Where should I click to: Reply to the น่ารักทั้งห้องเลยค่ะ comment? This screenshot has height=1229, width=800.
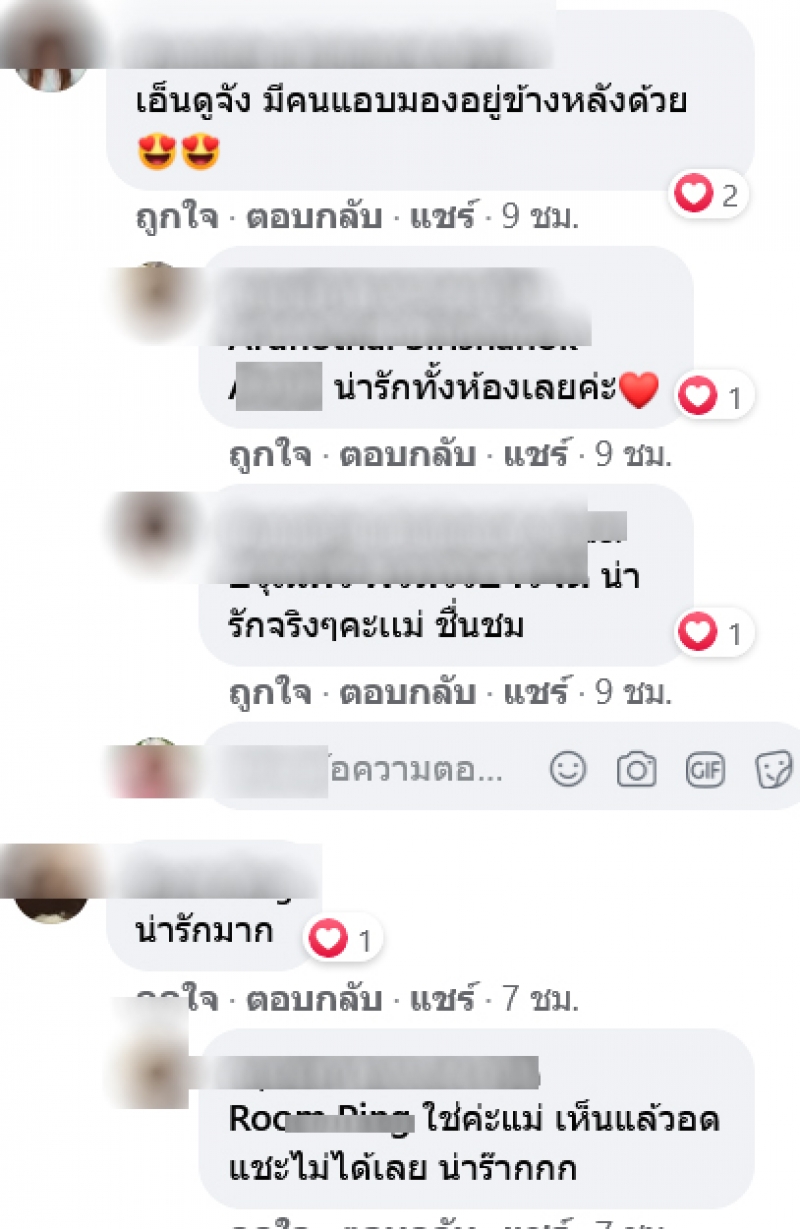[407, 456]
